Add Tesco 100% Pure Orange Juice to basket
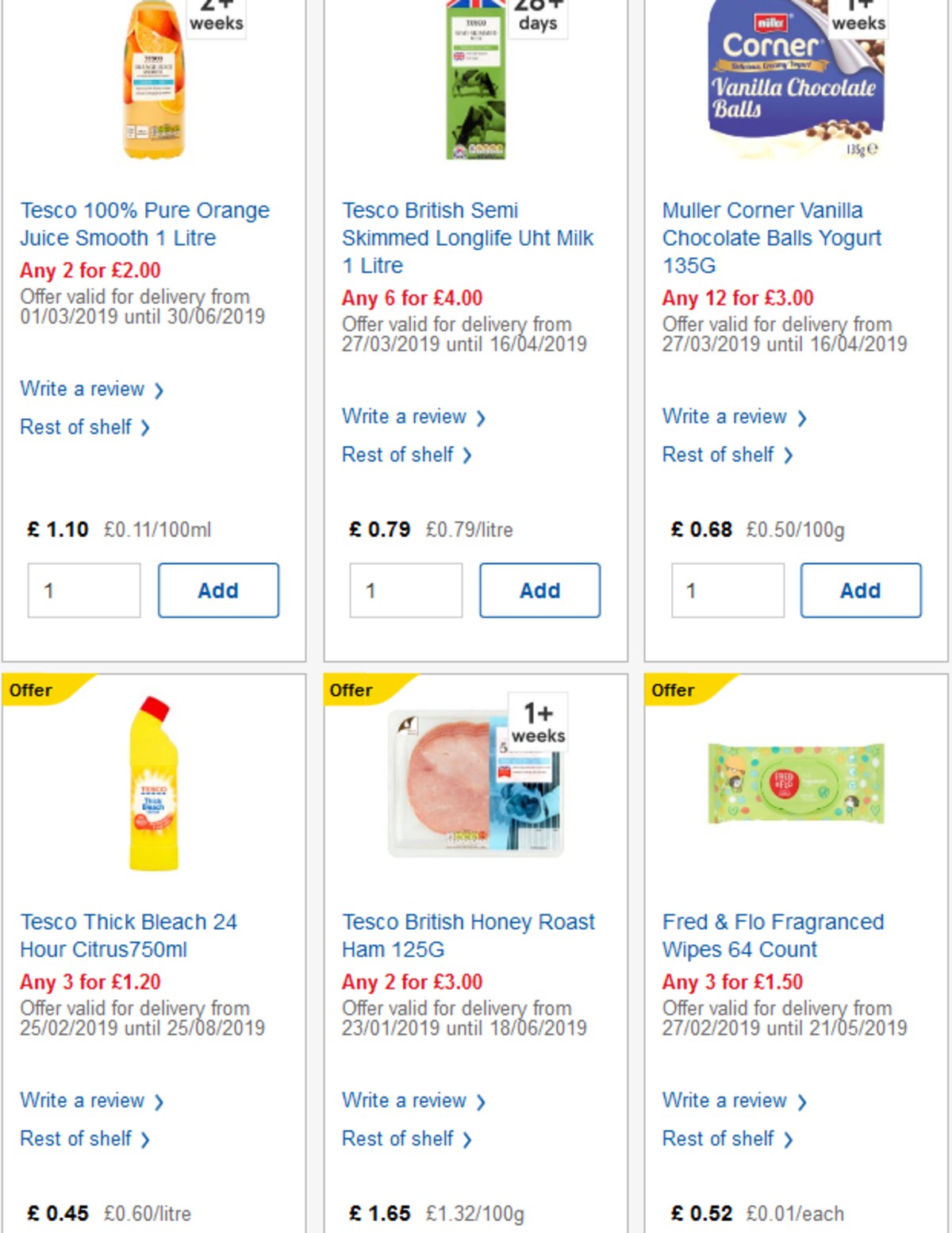The width and height of the screenshot is (952, 1233). tap(219, 590)
